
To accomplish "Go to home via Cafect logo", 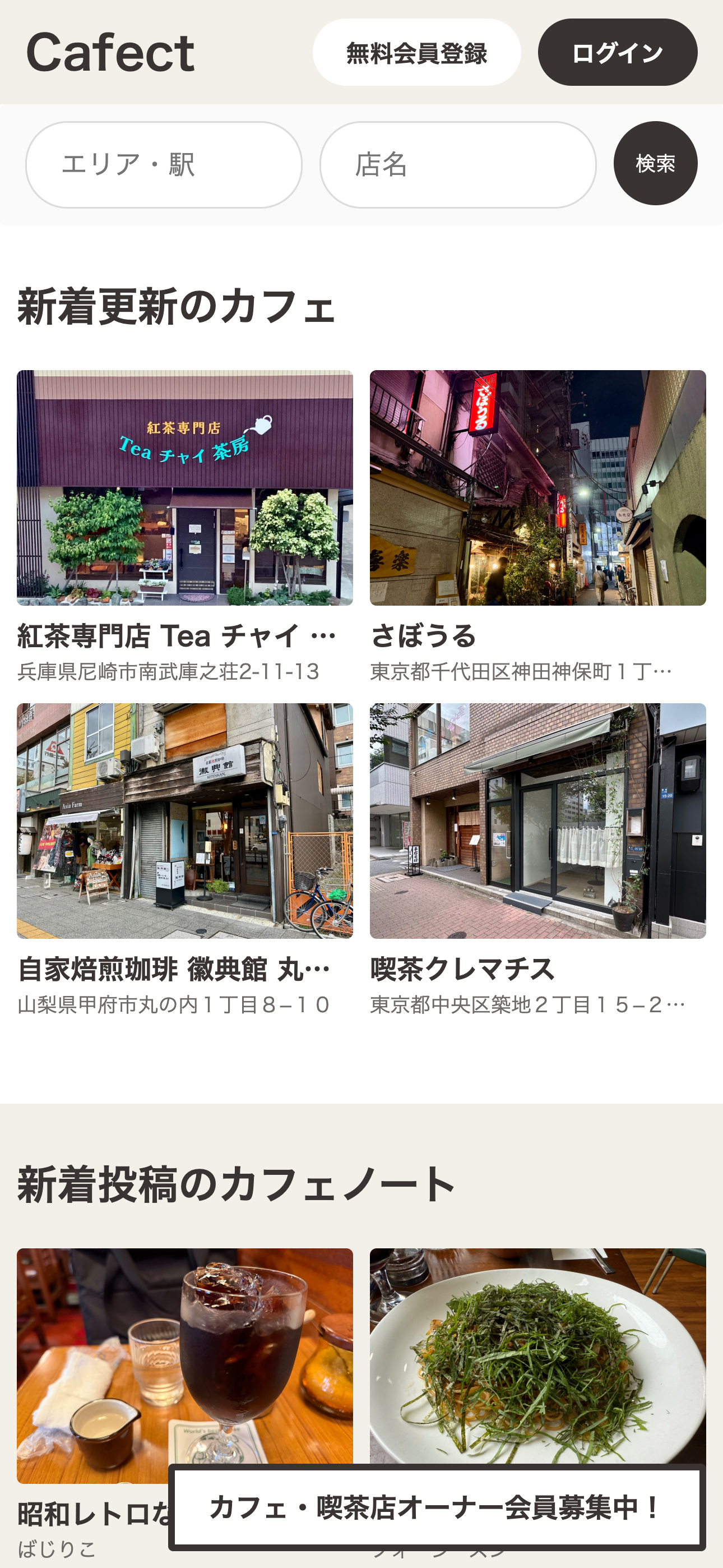I will tap(110, 54).
